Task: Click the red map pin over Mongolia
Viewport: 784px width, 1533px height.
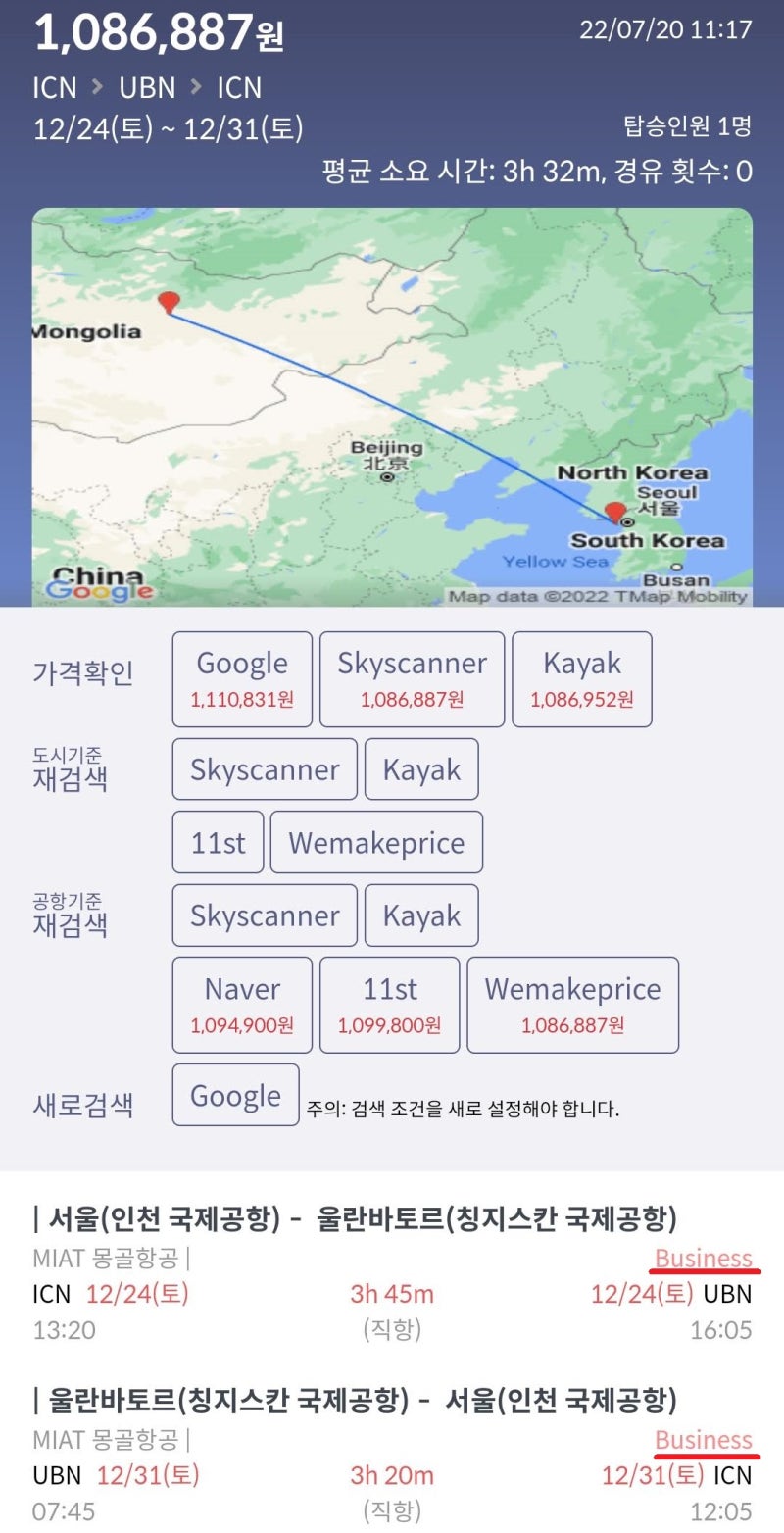Action: 169,304
